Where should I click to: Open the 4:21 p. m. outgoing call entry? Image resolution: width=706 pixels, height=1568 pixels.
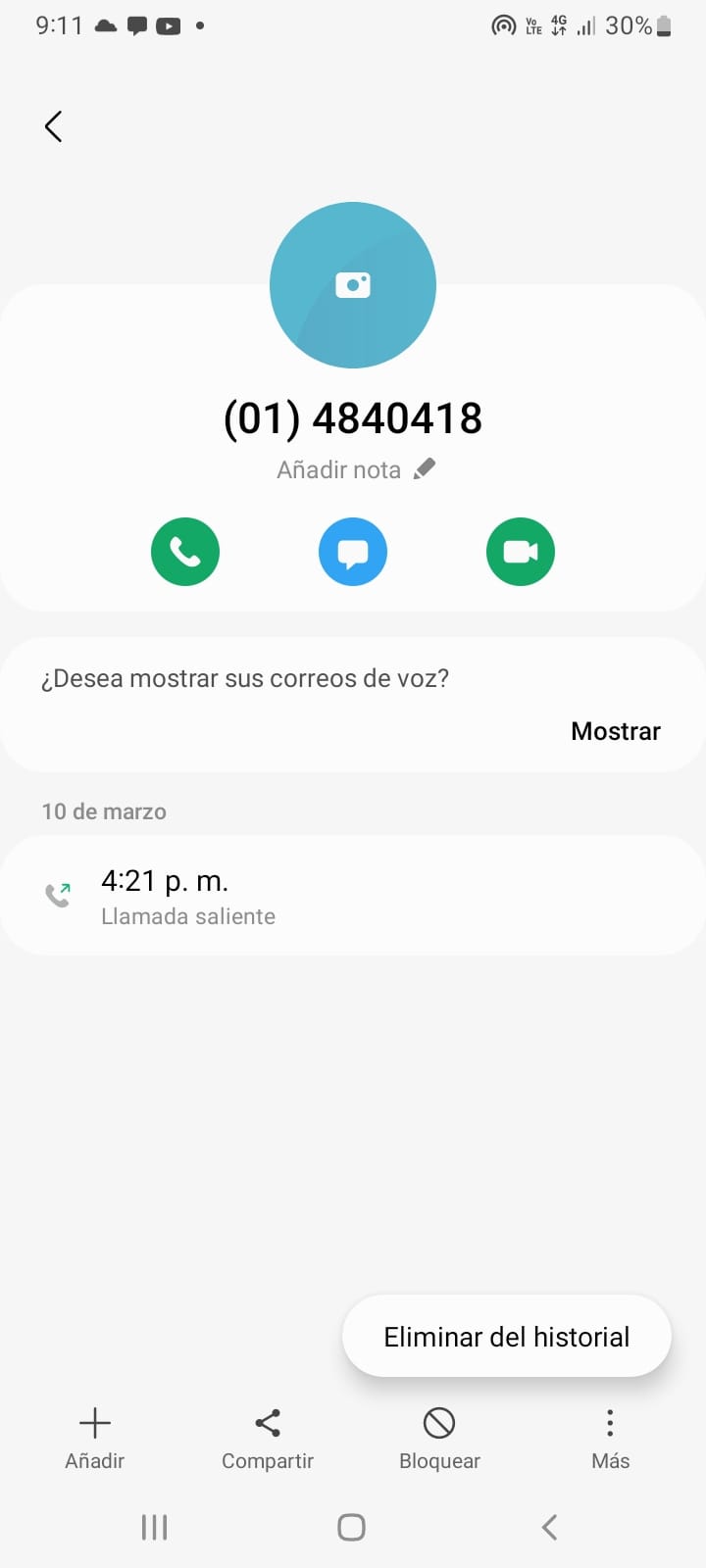353,896
